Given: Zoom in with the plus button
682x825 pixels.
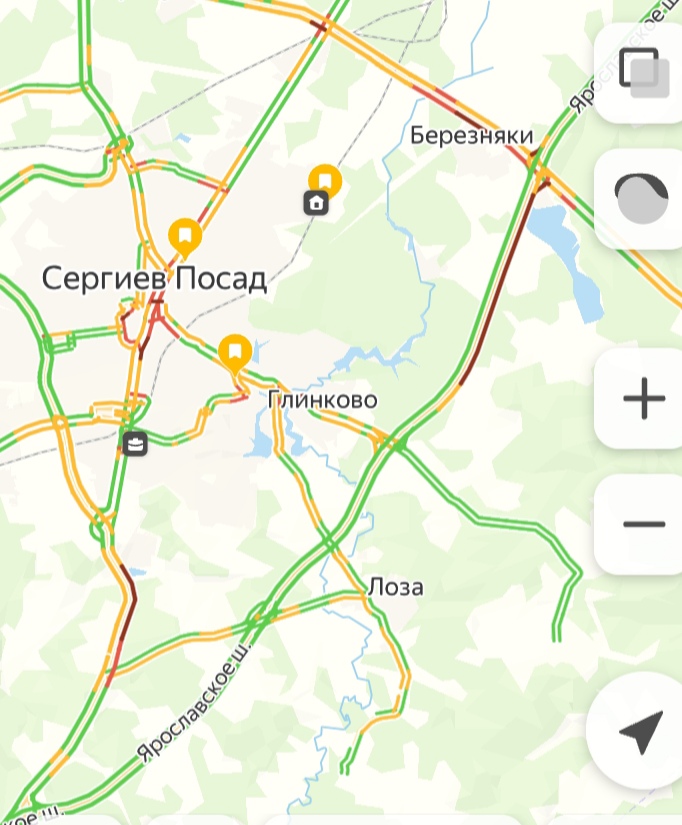Looking at the screenshot, I should [x=642, y=399].
